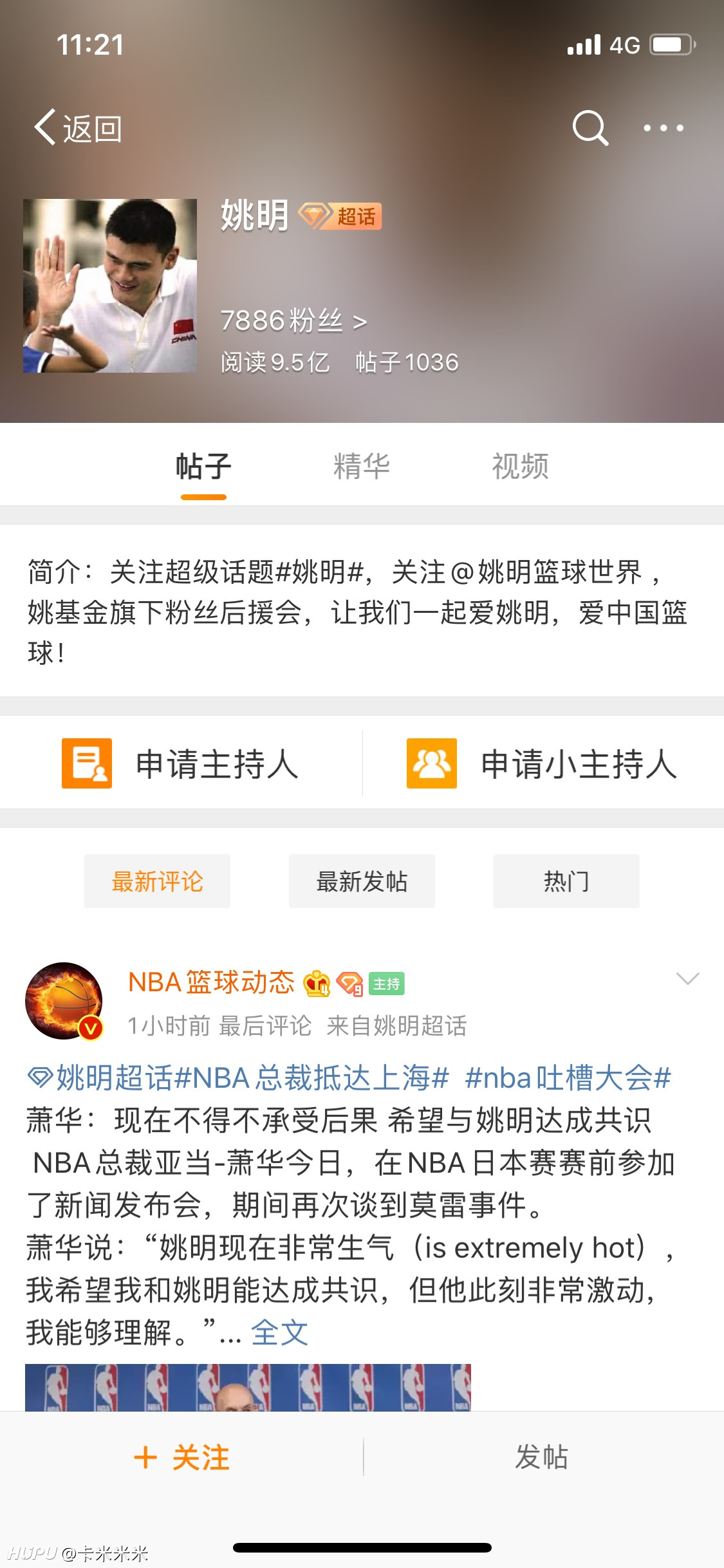Open 姚明 super topic profile picture
Viewport: 724px width, 1568px height.
[110, 286]
